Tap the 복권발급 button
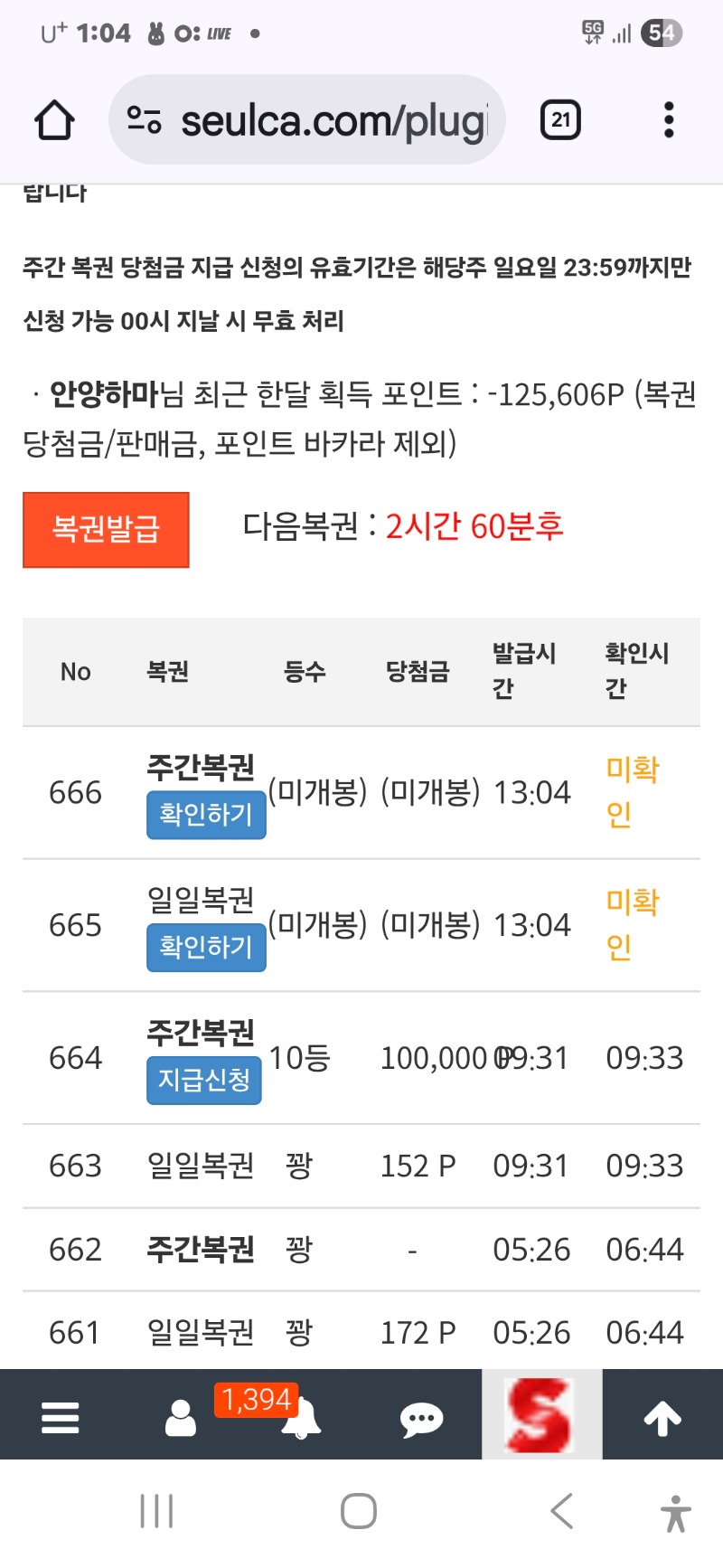The width and height of the screenshot is (723, 1568). coord(106,530)
